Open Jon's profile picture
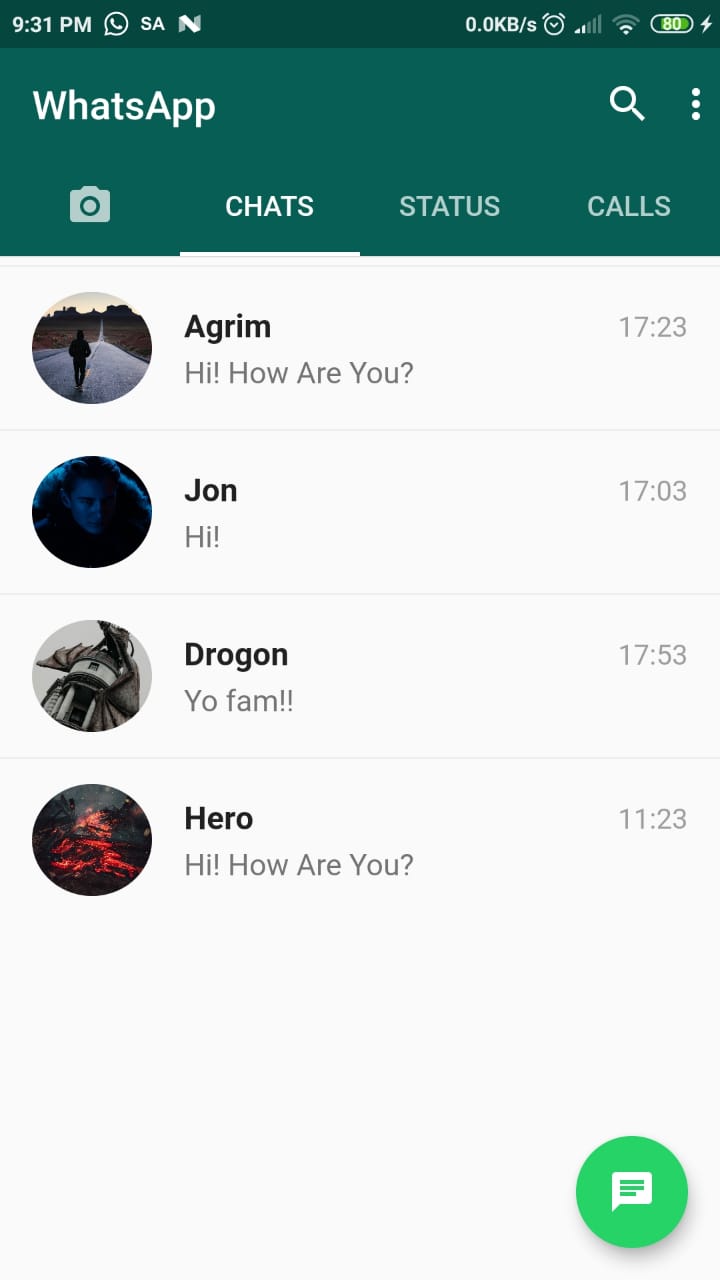 point(91,512)
